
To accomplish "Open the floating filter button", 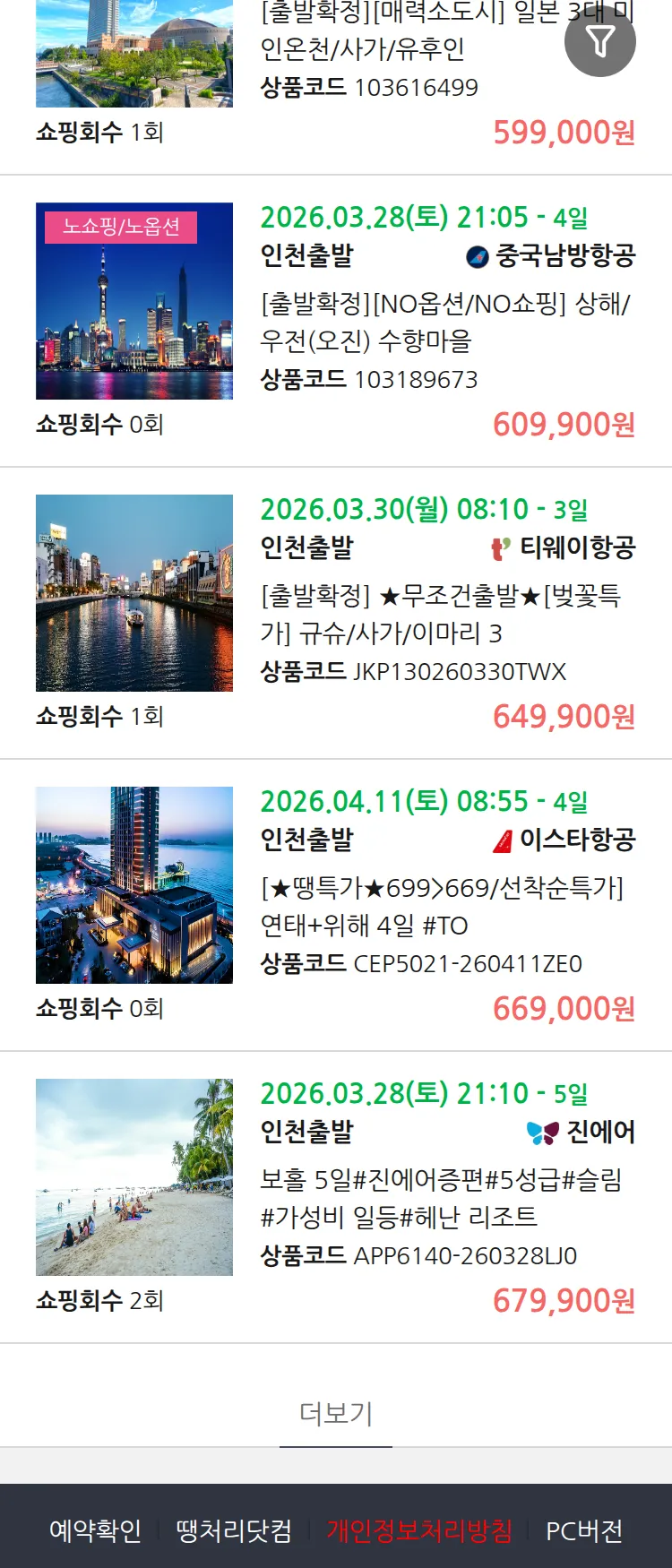I will [600, 41].
